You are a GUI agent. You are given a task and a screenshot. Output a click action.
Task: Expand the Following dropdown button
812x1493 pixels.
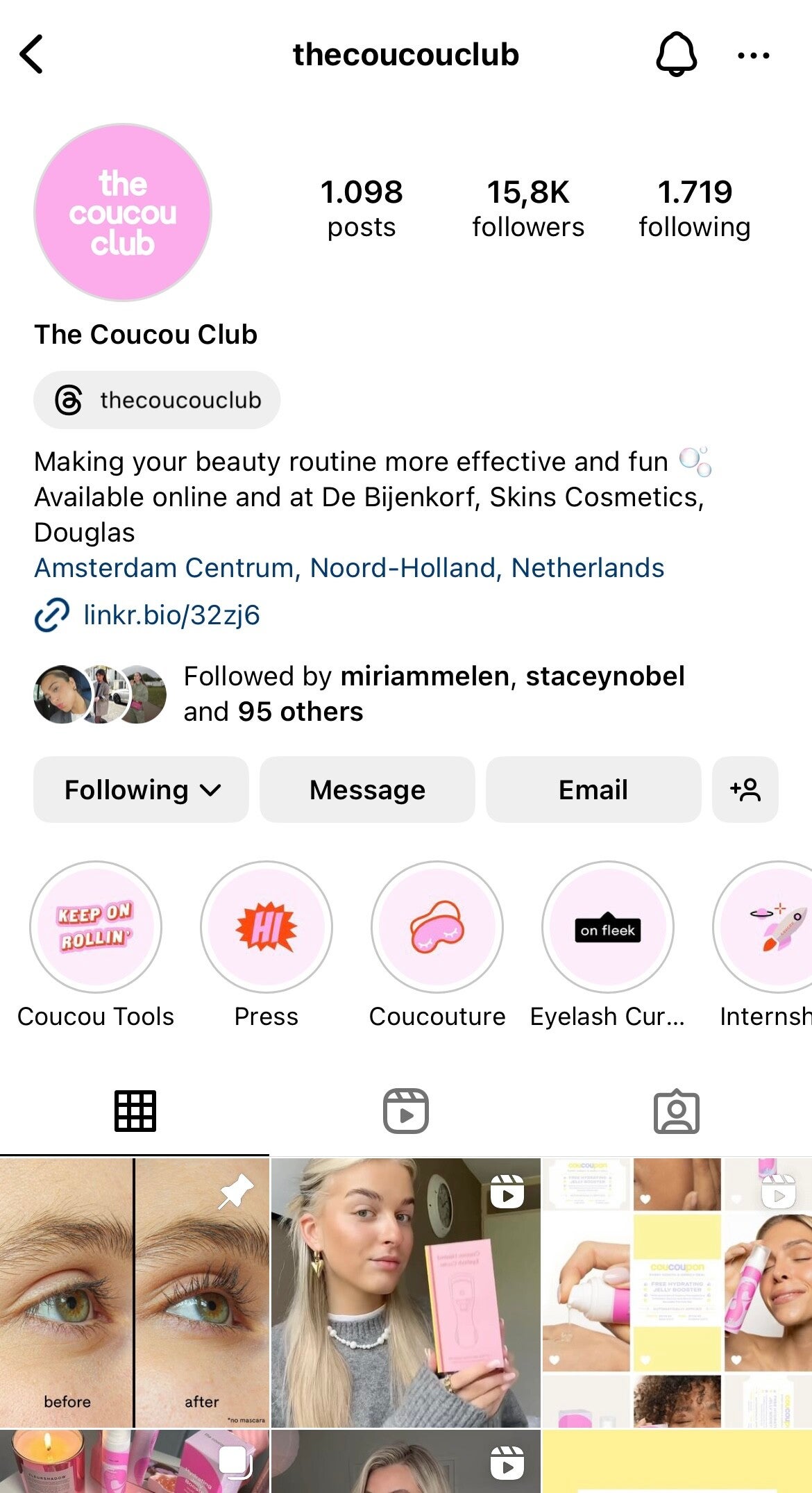coord(142,790)
